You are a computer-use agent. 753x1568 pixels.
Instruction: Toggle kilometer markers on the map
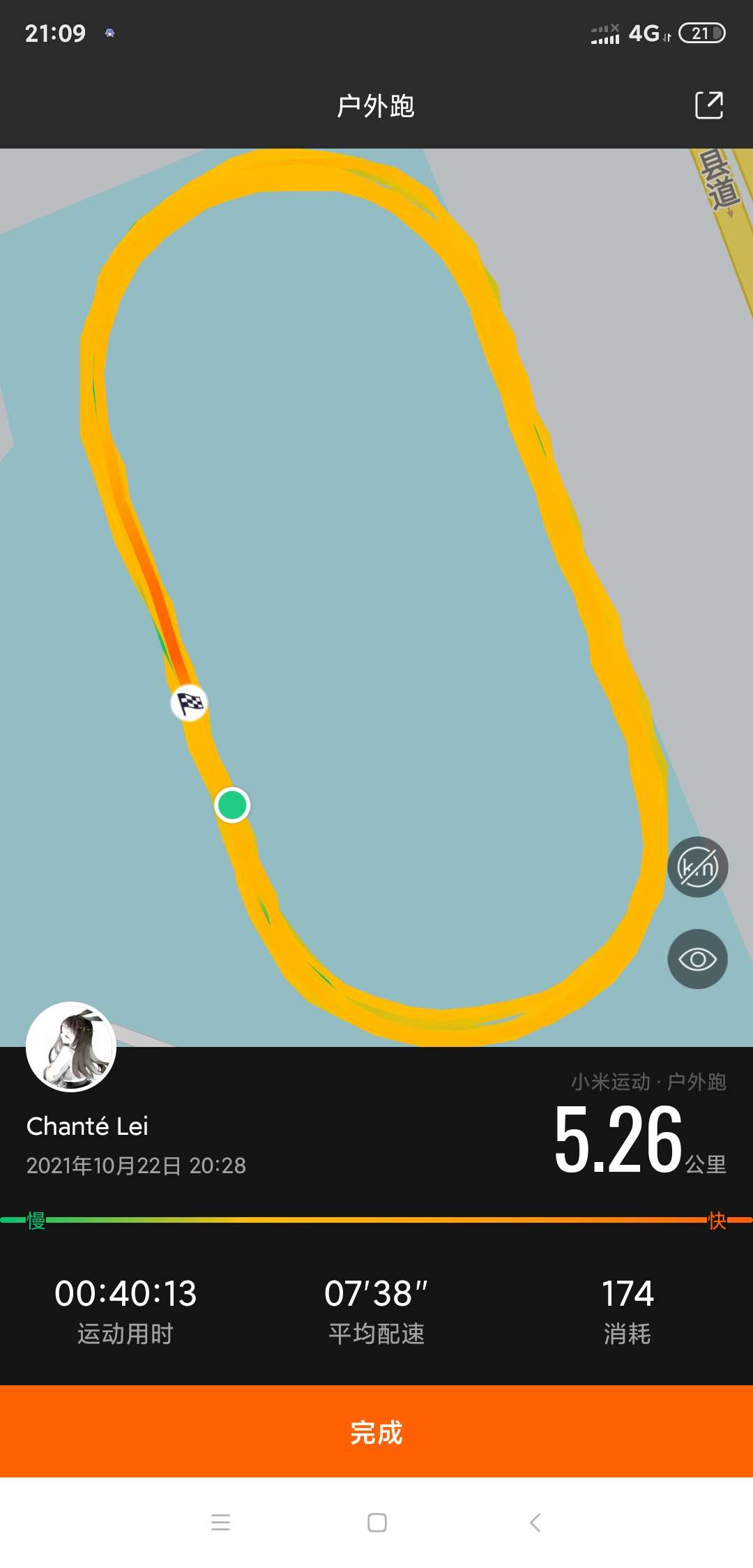pyautogui.click(x=697, y=867)
